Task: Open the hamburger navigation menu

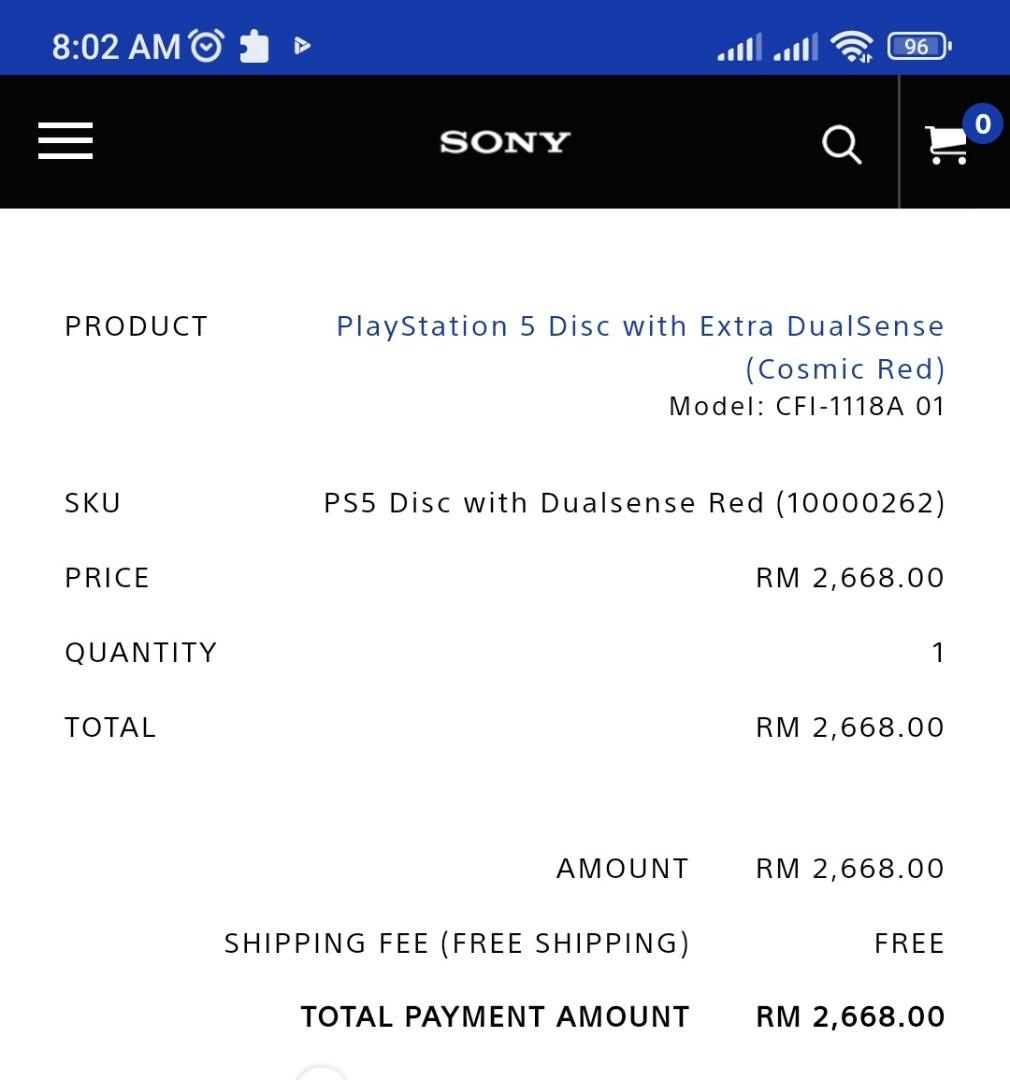Action: click(x=65, y=141)
